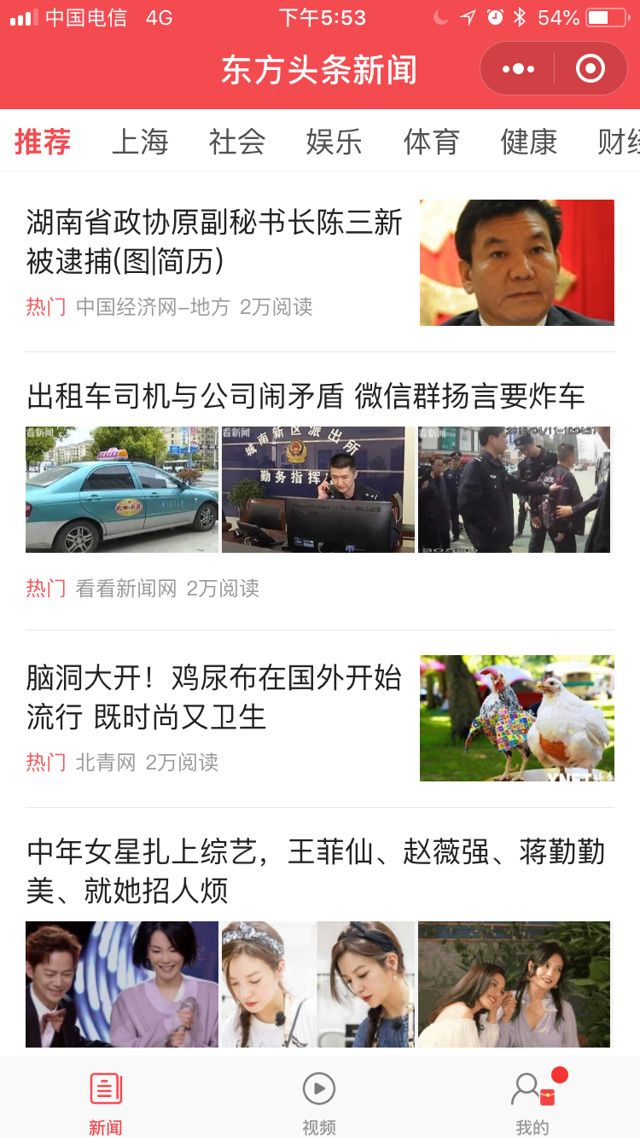Switch to the 上海 tab
Image resolution: width=640 pixels, height=1138 pixels.
point(140,142)
